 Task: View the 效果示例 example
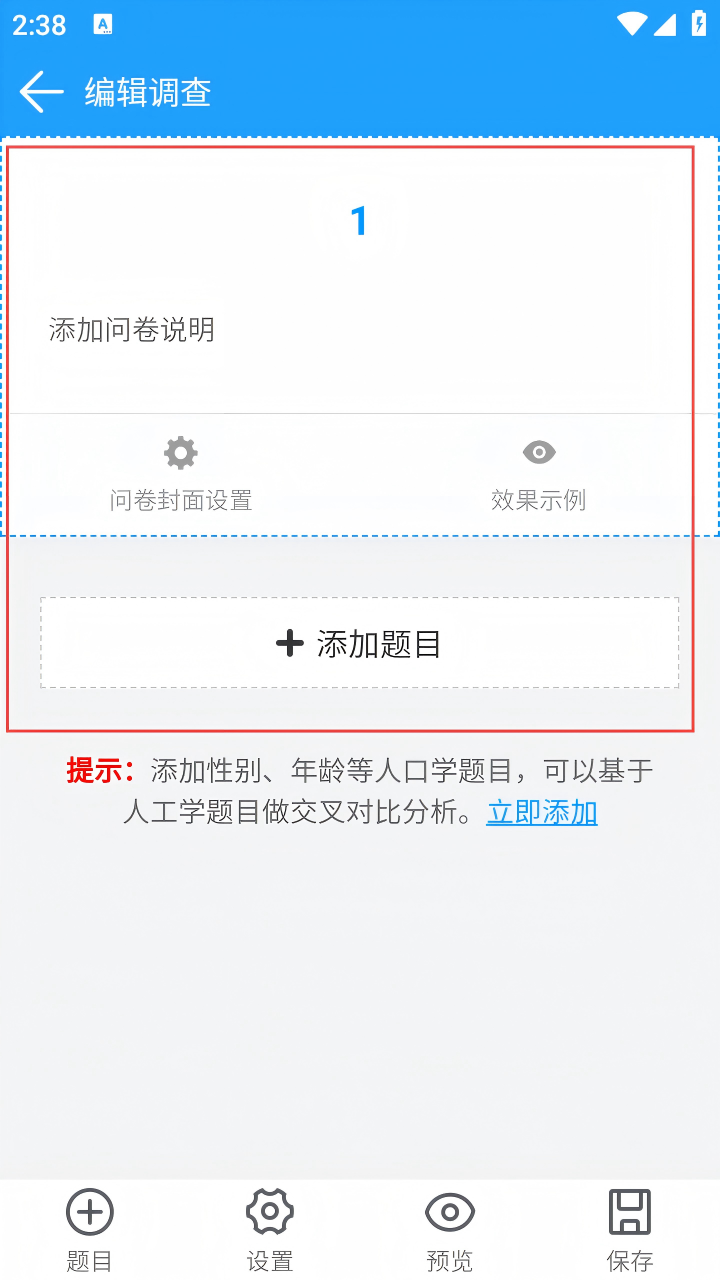(x=538, y=475)
